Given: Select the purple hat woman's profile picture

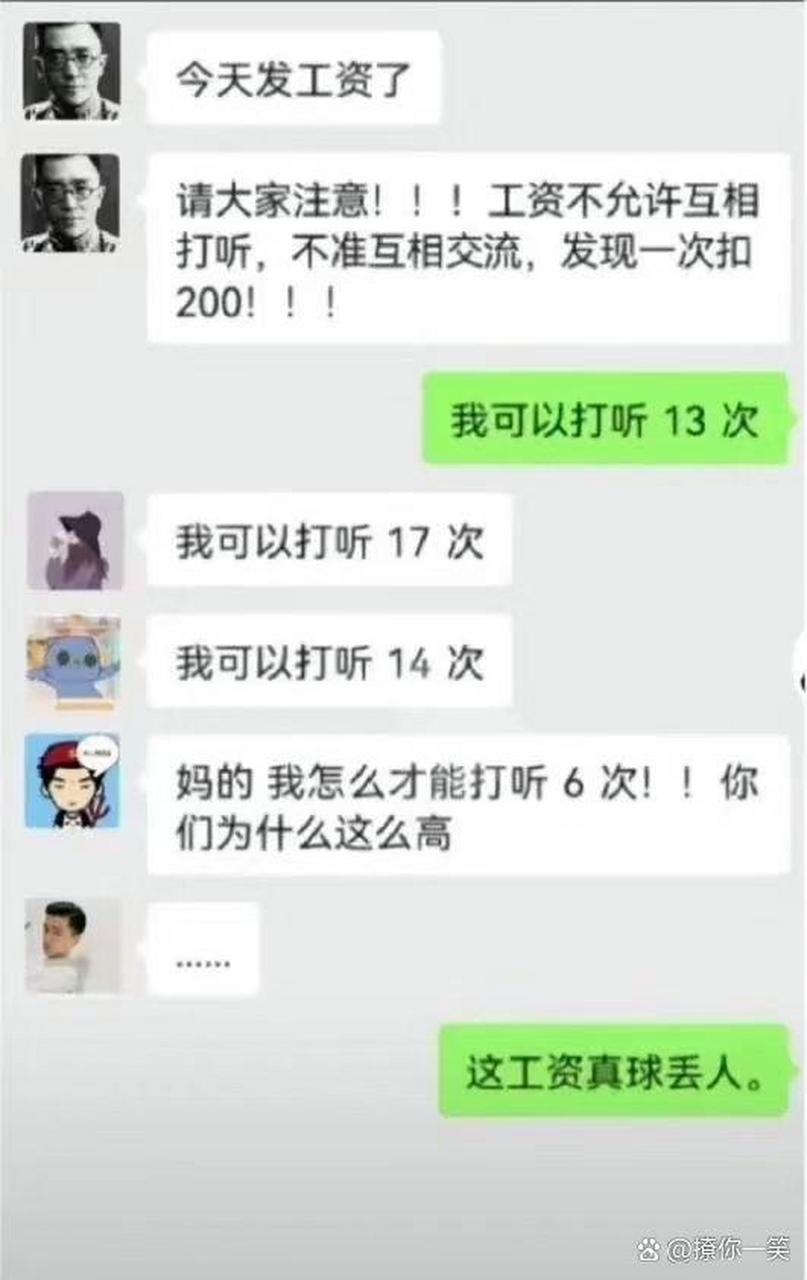Looking at the screenshot, I should (74, 541).
